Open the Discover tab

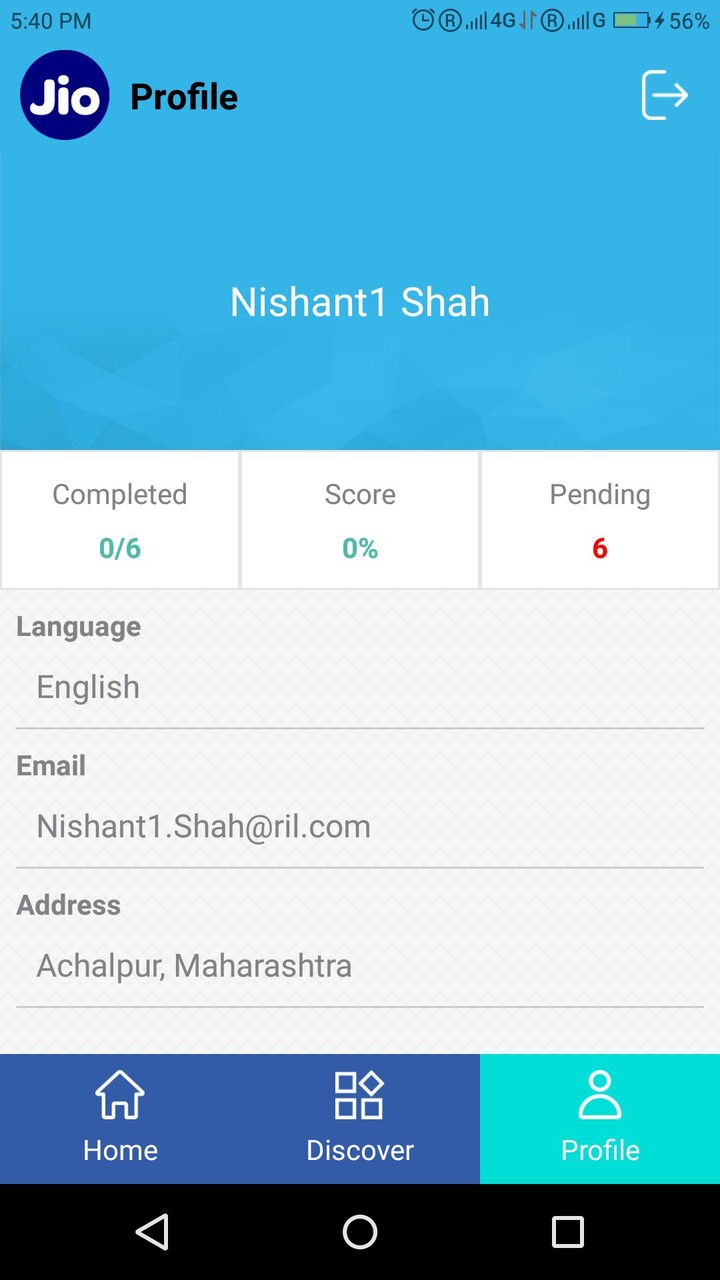pyautogui.click(x=360, y=1118)
